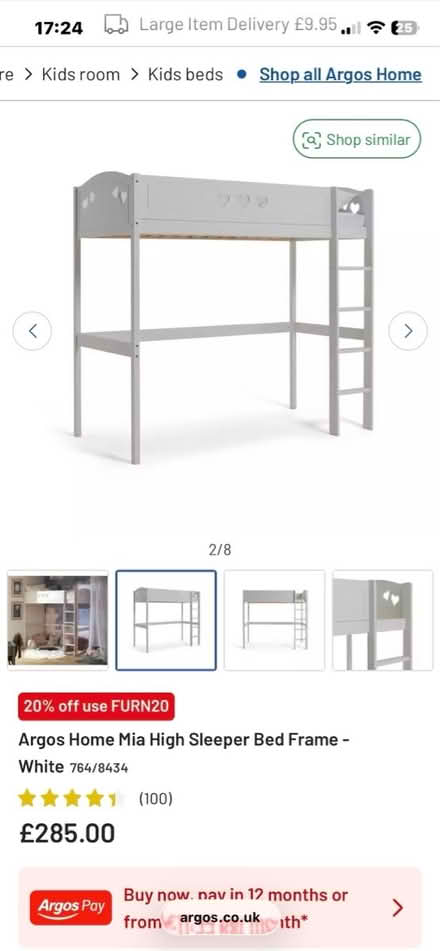
Task: Open the main high sleeper product image
Action: [223, 317]
